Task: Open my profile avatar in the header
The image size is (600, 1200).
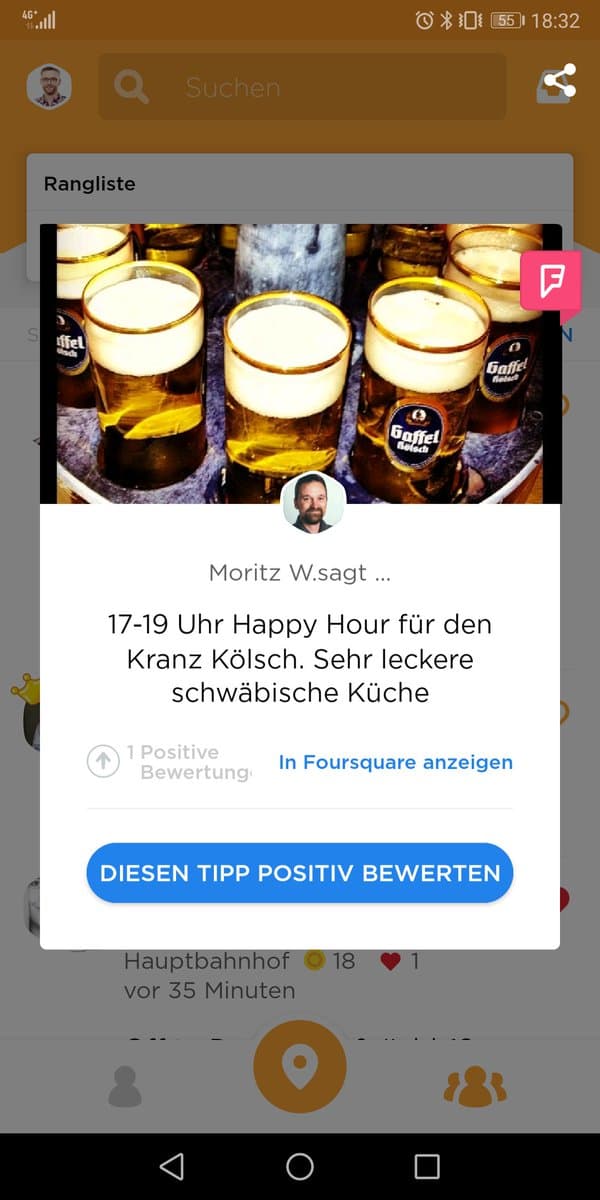Action: pos(49,87)
